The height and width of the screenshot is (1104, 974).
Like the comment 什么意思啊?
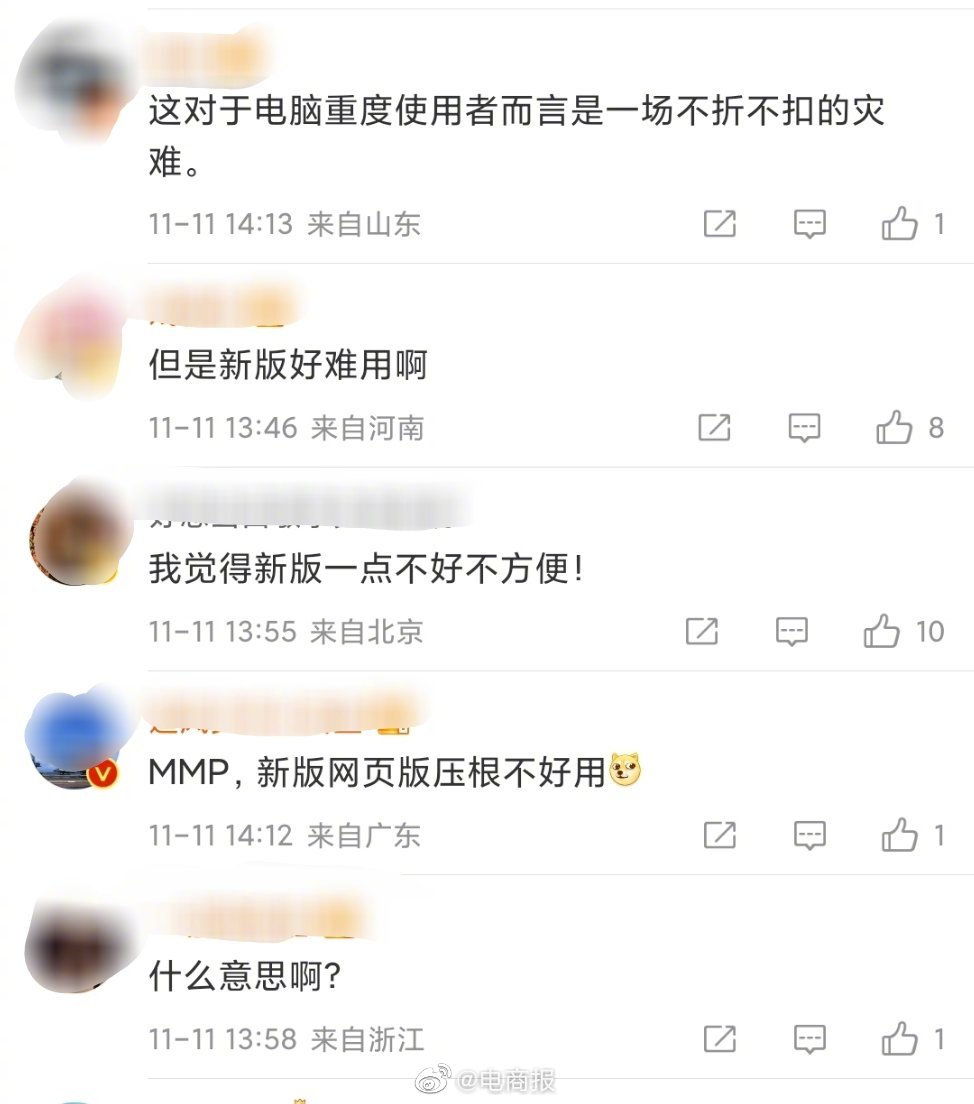900,1038
